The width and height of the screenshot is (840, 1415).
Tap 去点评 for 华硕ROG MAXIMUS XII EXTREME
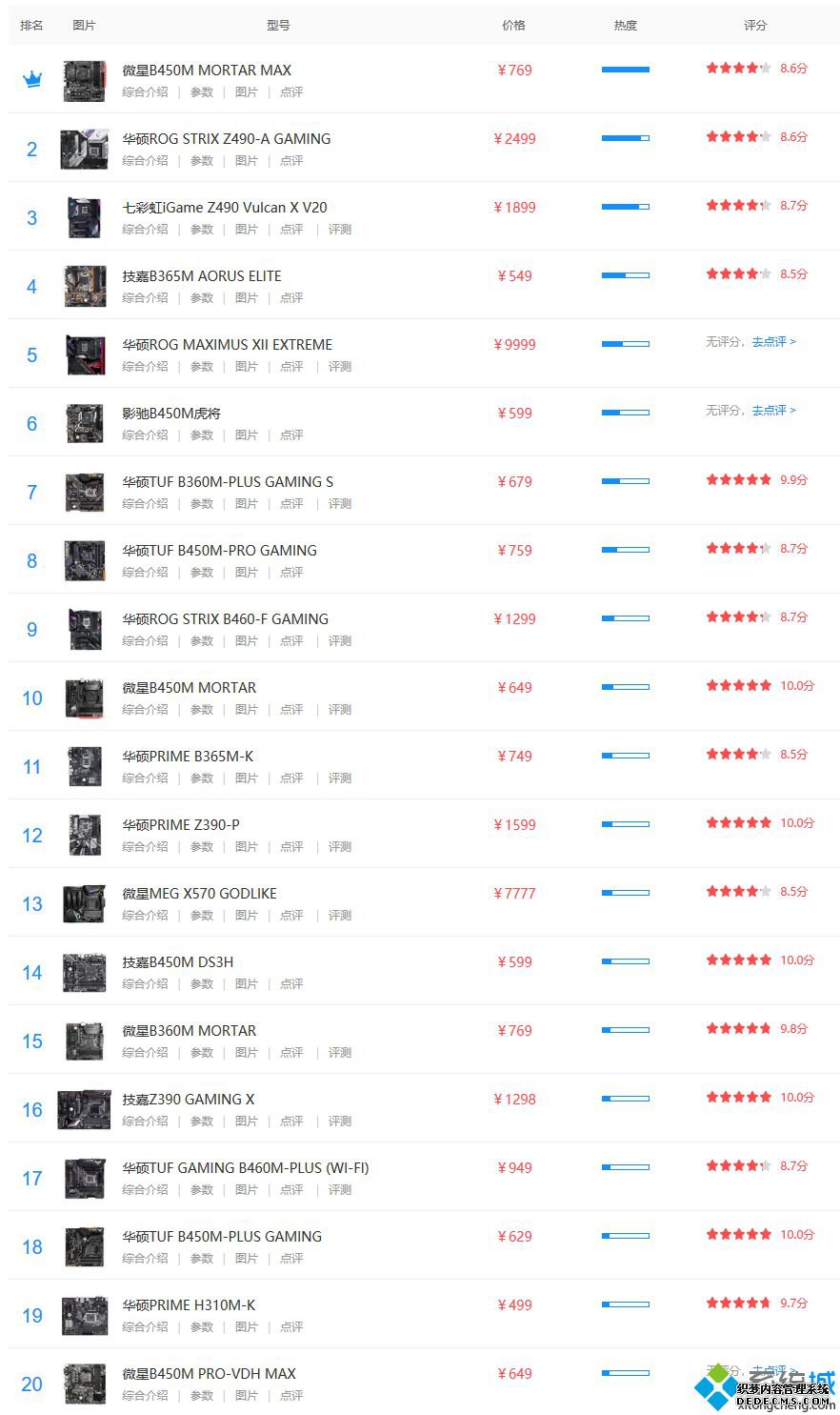click(x=773, y=342)
